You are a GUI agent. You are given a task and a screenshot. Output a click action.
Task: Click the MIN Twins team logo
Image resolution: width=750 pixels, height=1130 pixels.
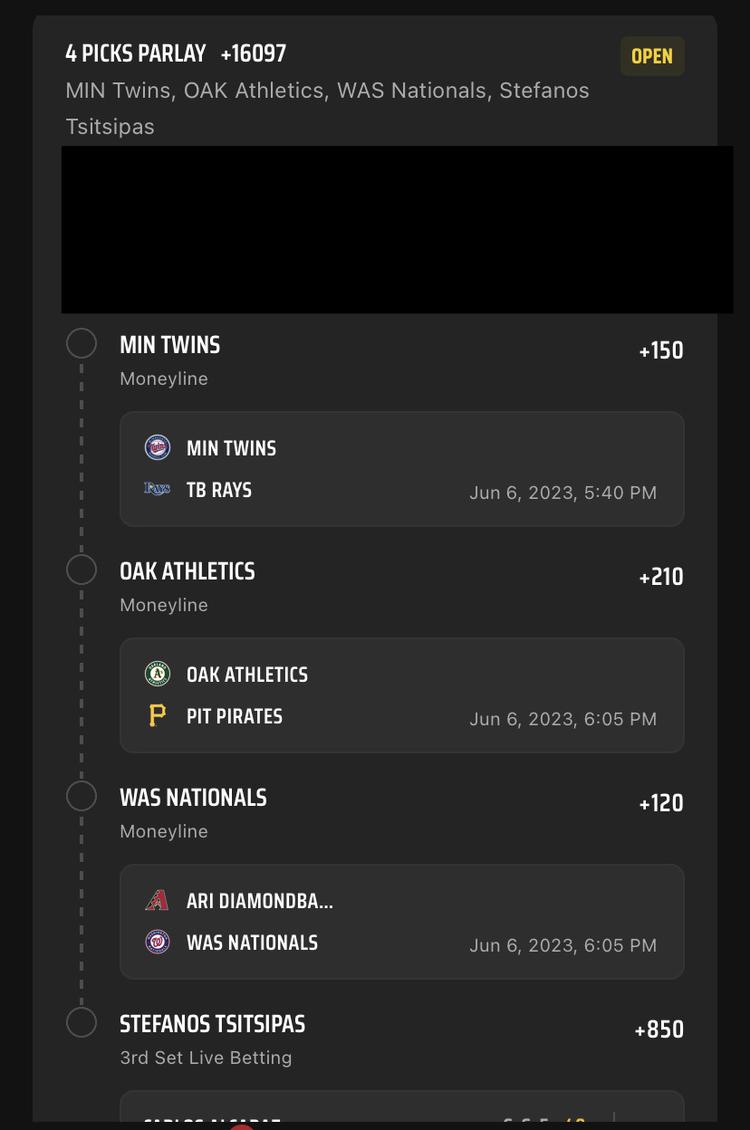[x=157, y=447]
